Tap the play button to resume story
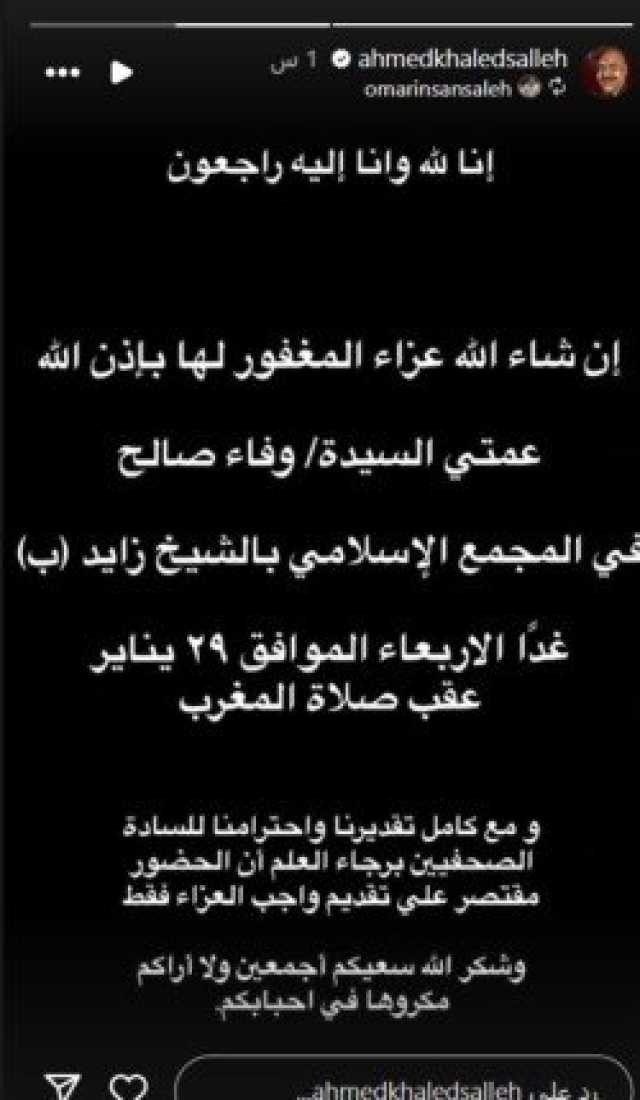Viewport: 640px width, 1100px height. (121, 72)
